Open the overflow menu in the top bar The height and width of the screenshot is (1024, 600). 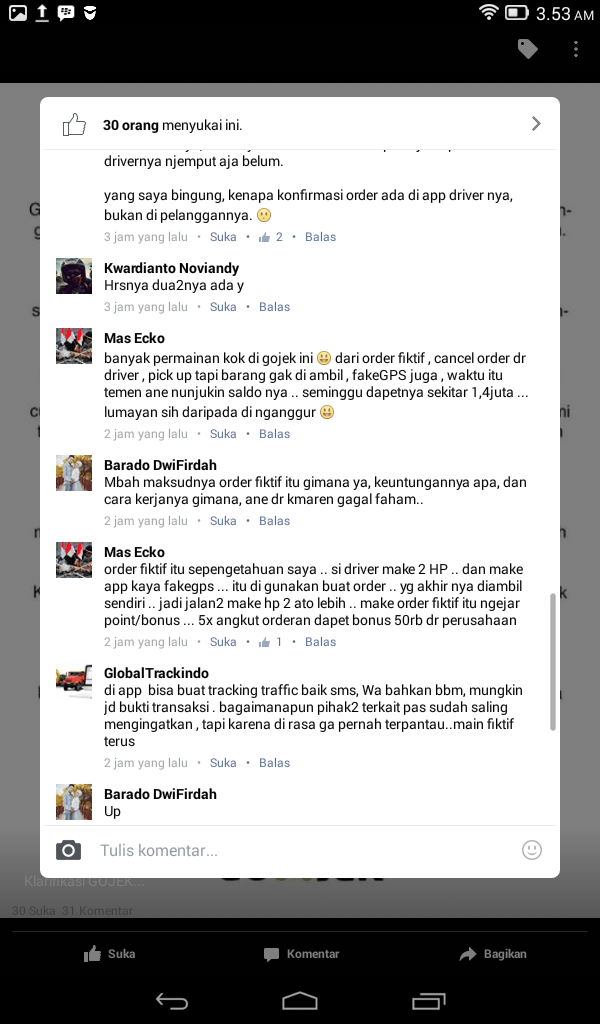coord(576,48)
